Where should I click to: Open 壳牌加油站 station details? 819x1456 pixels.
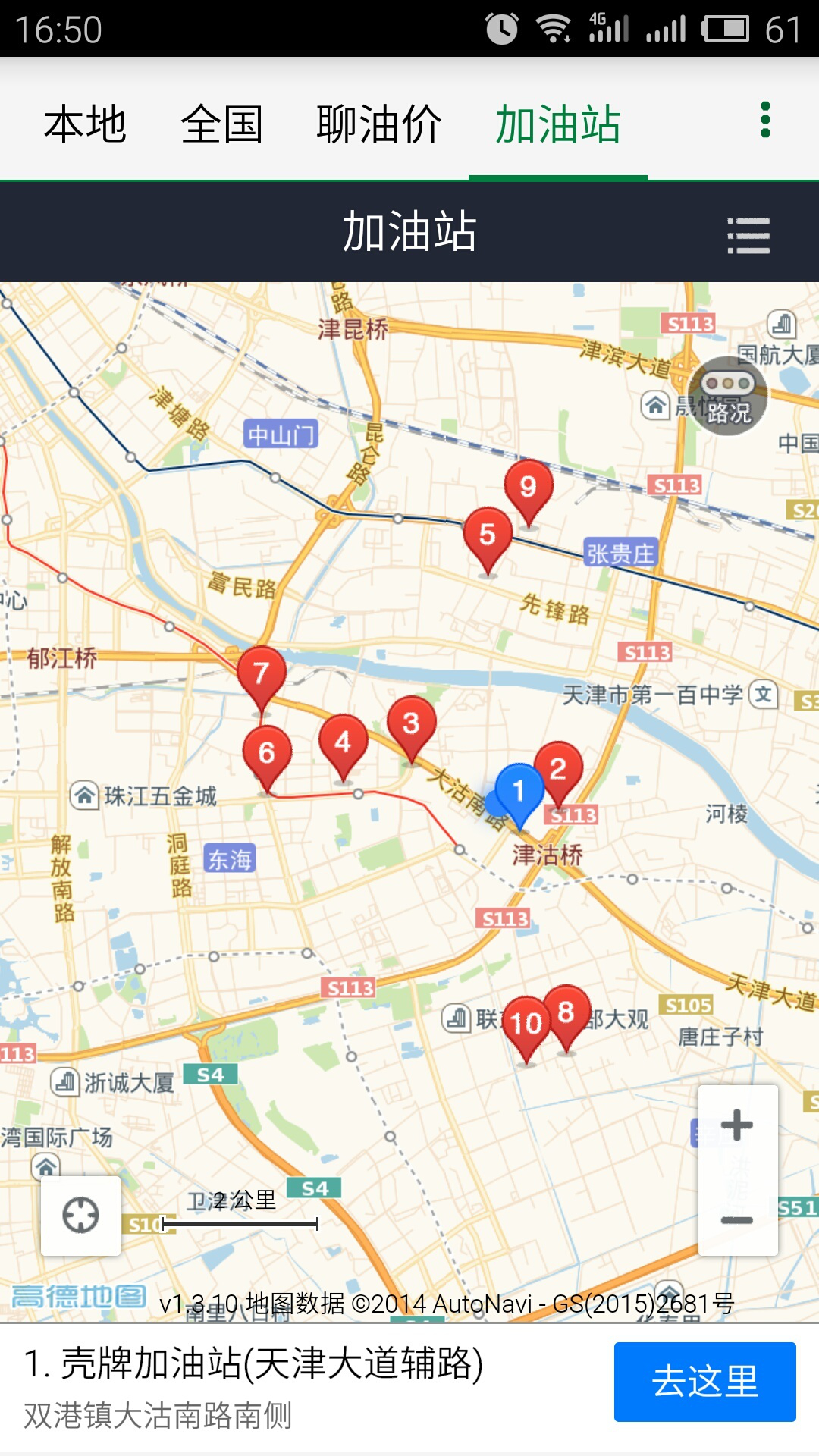click(254, 1364)
